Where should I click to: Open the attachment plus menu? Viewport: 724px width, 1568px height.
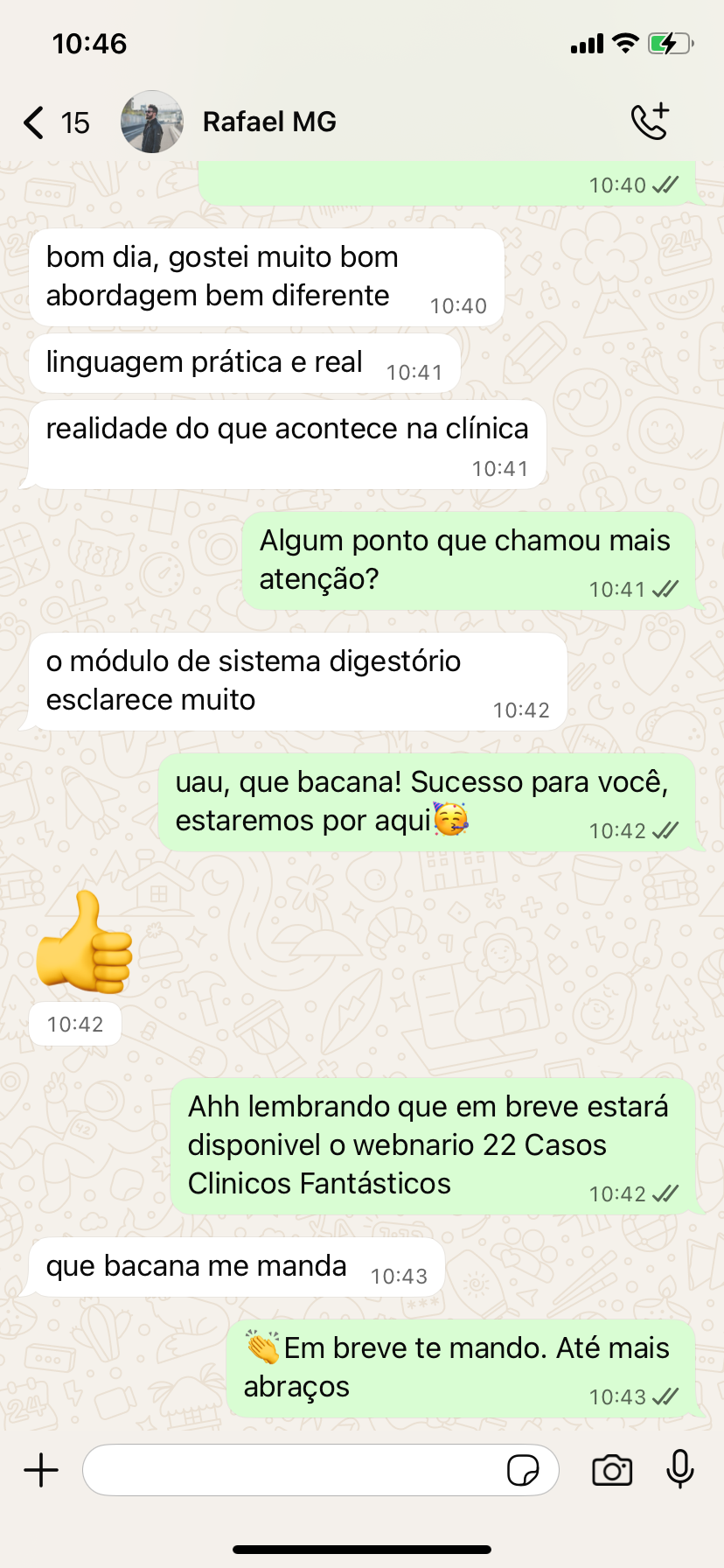pyautogui.click(x=41, y=1470)
